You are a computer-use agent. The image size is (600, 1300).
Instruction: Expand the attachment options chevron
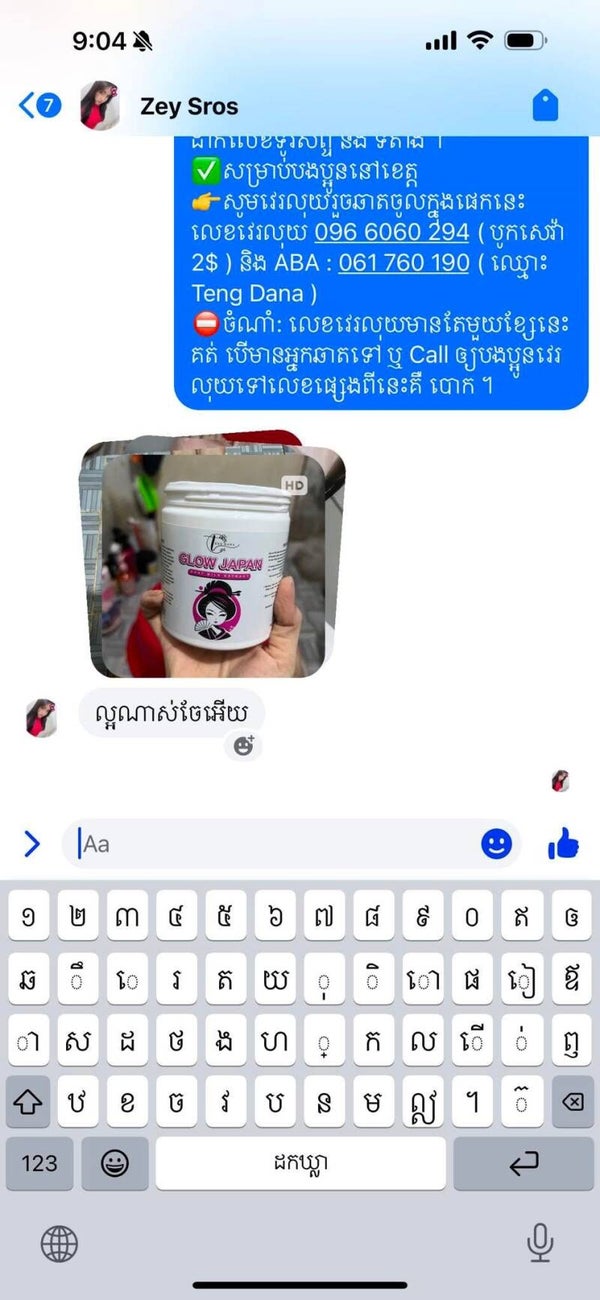[x=31, y=844]
